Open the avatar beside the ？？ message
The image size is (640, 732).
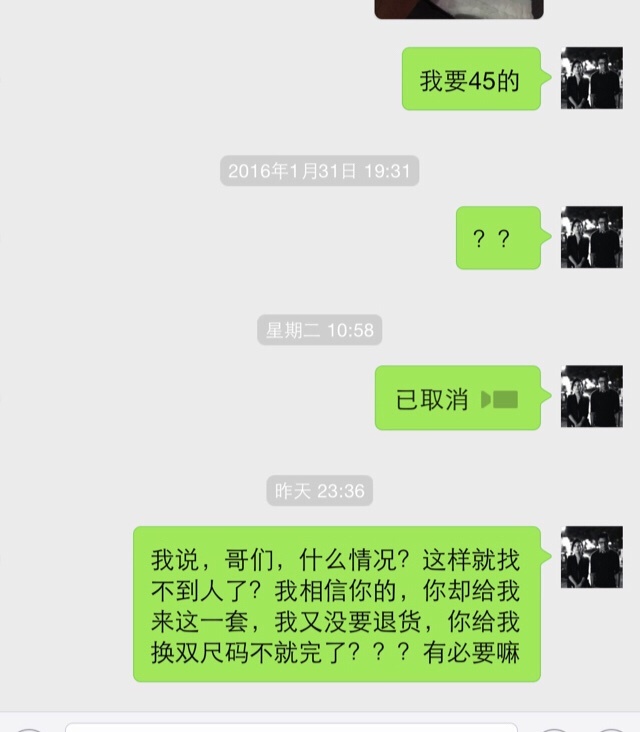(591, 237)
